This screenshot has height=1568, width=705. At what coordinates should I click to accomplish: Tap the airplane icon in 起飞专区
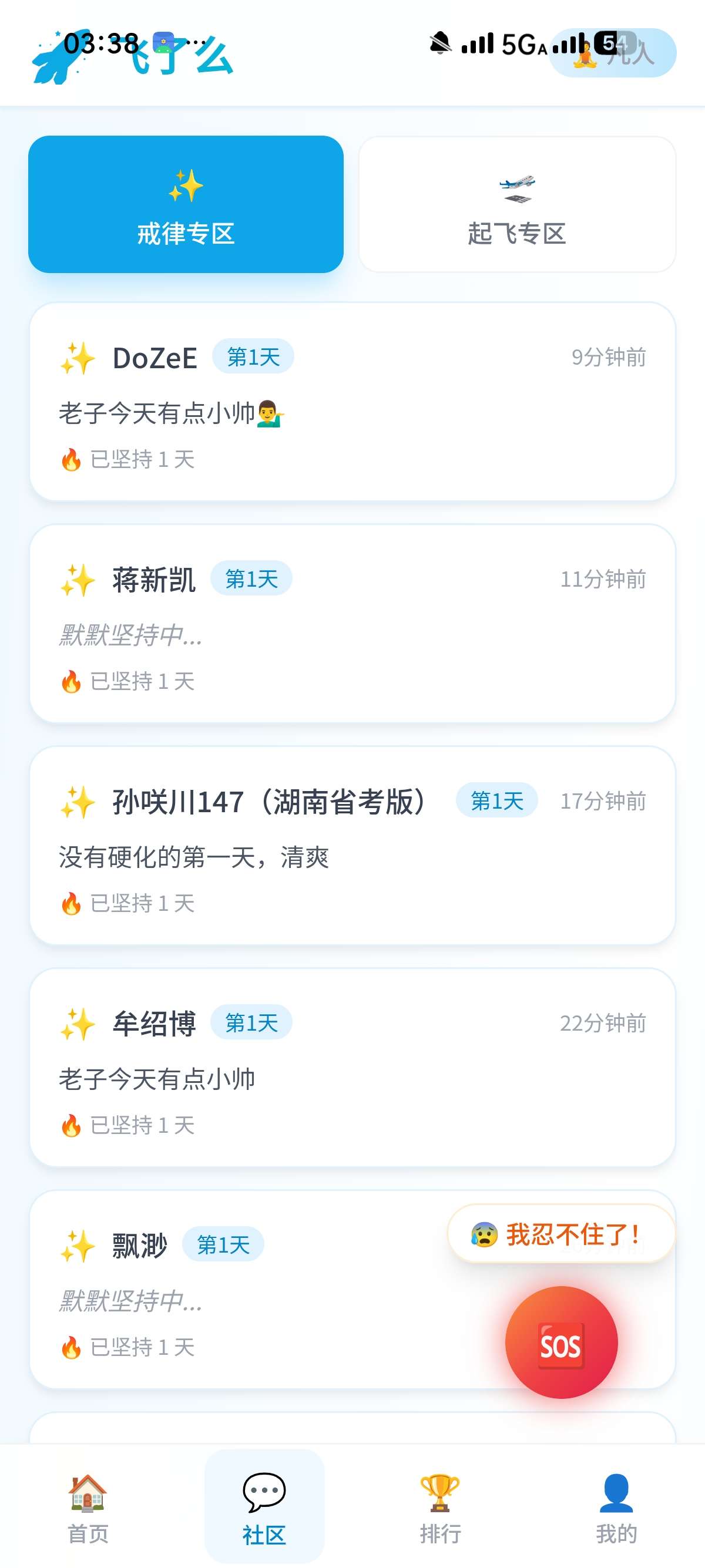[515, 186]
